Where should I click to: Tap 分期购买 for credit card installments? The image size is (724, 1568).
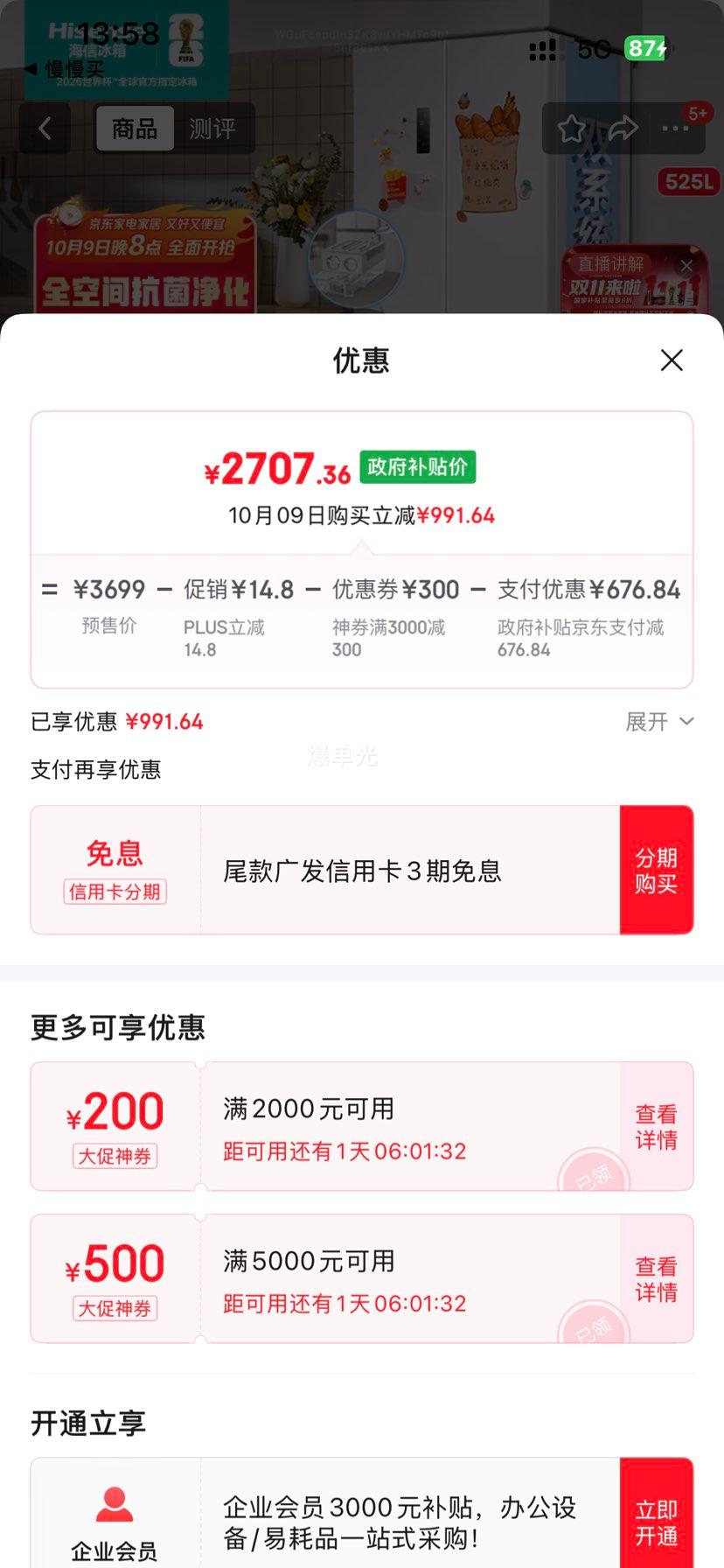click(656, 870)
